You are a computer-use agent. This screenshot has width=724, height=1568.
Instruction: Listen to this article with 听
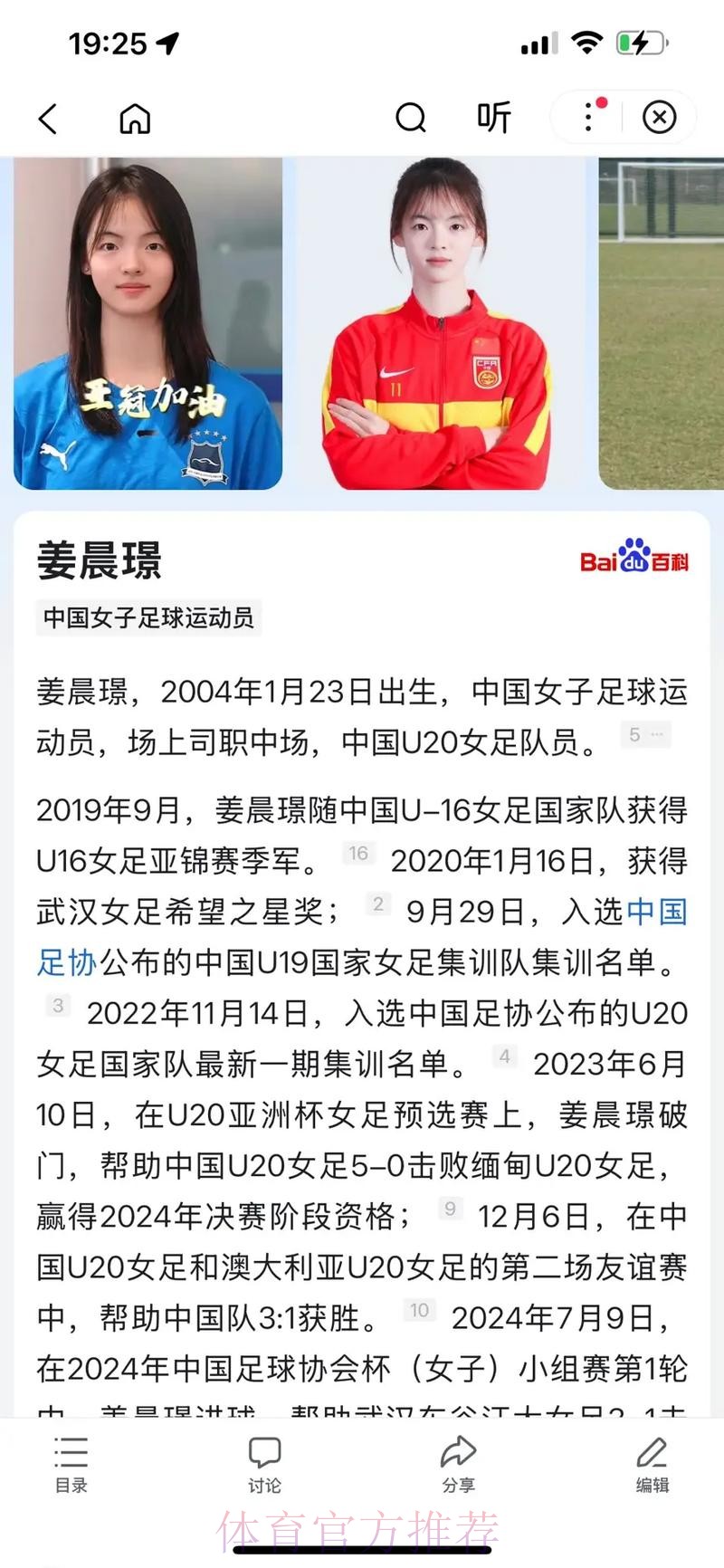[494, 118]
